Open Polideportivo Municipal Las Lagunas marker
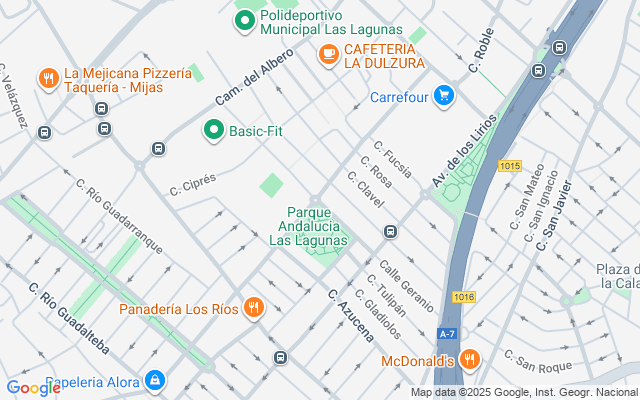The image size is (640, 400). point(244,22)
